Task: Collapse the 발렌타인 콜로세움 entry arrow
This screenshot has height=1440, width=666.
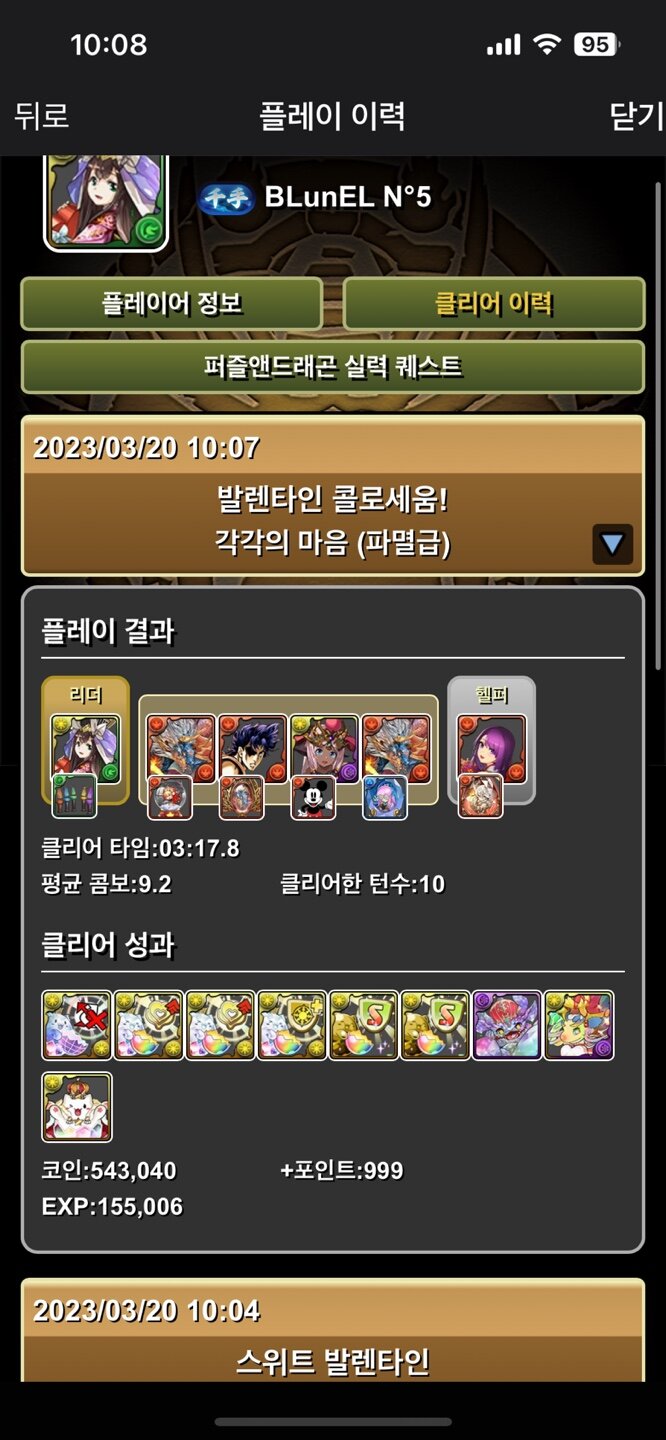Action: pos(612,544)
